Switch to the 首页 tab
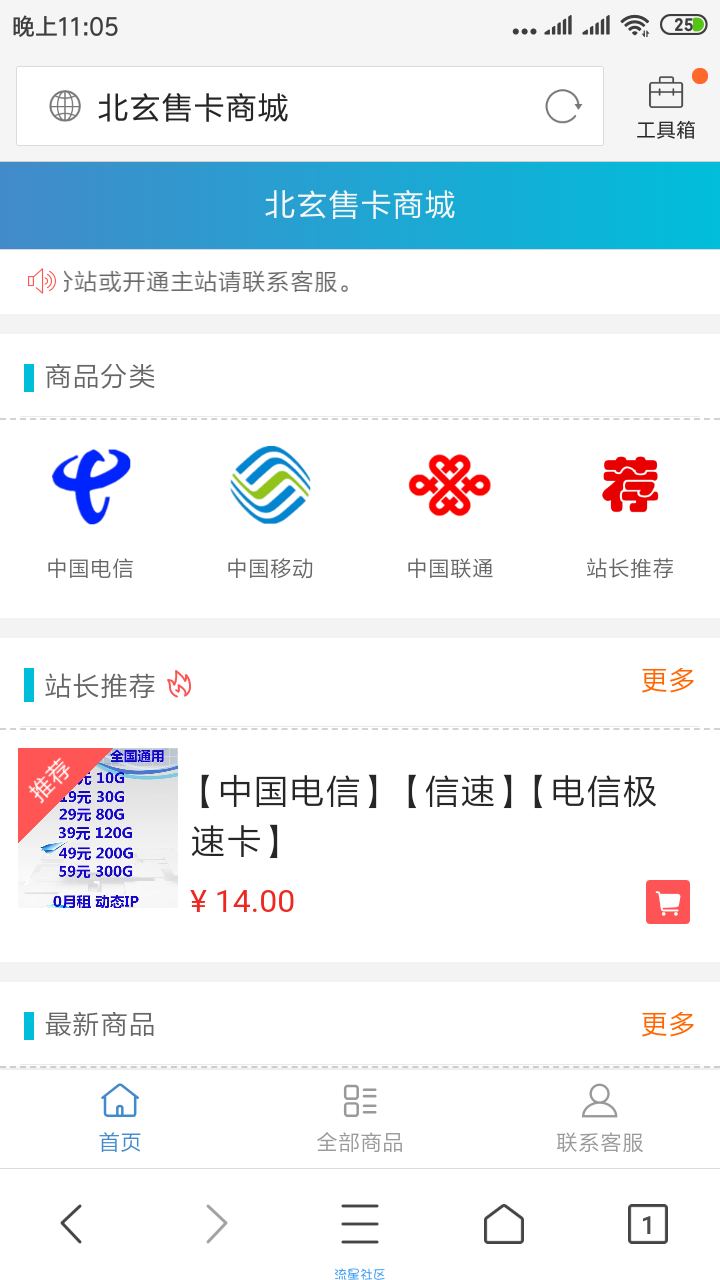 coord(120,1118)
